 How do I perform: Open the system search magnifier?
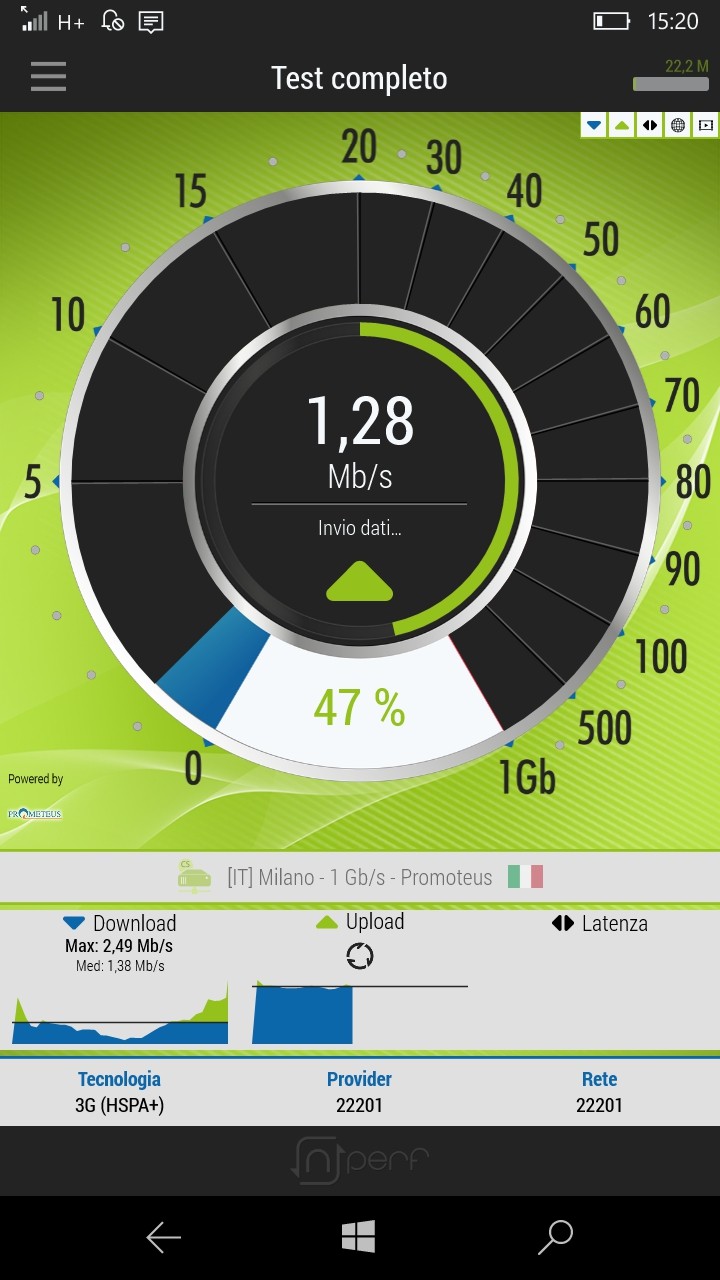pos(555,1237)
